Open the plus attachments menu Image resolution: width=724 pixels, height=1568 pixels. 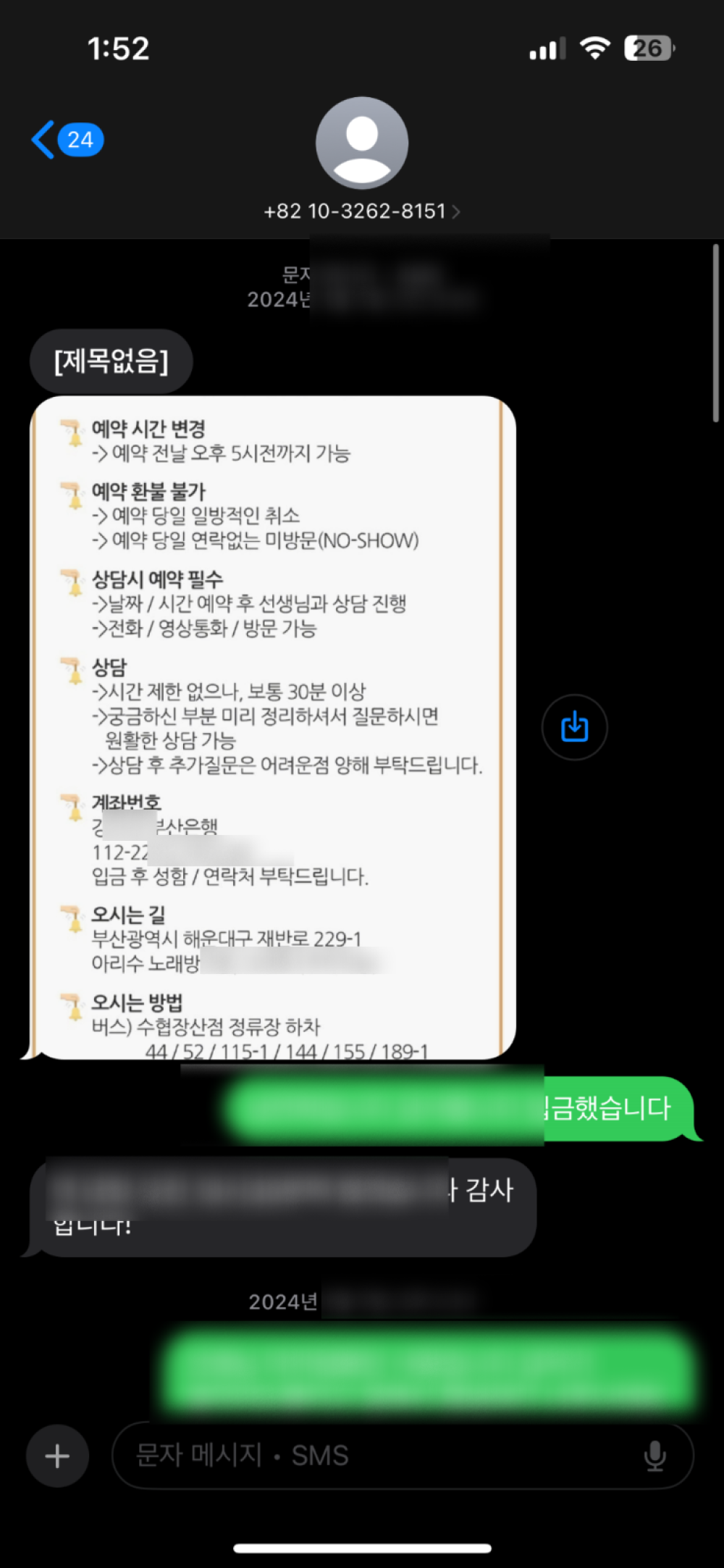pos(57,1456)
